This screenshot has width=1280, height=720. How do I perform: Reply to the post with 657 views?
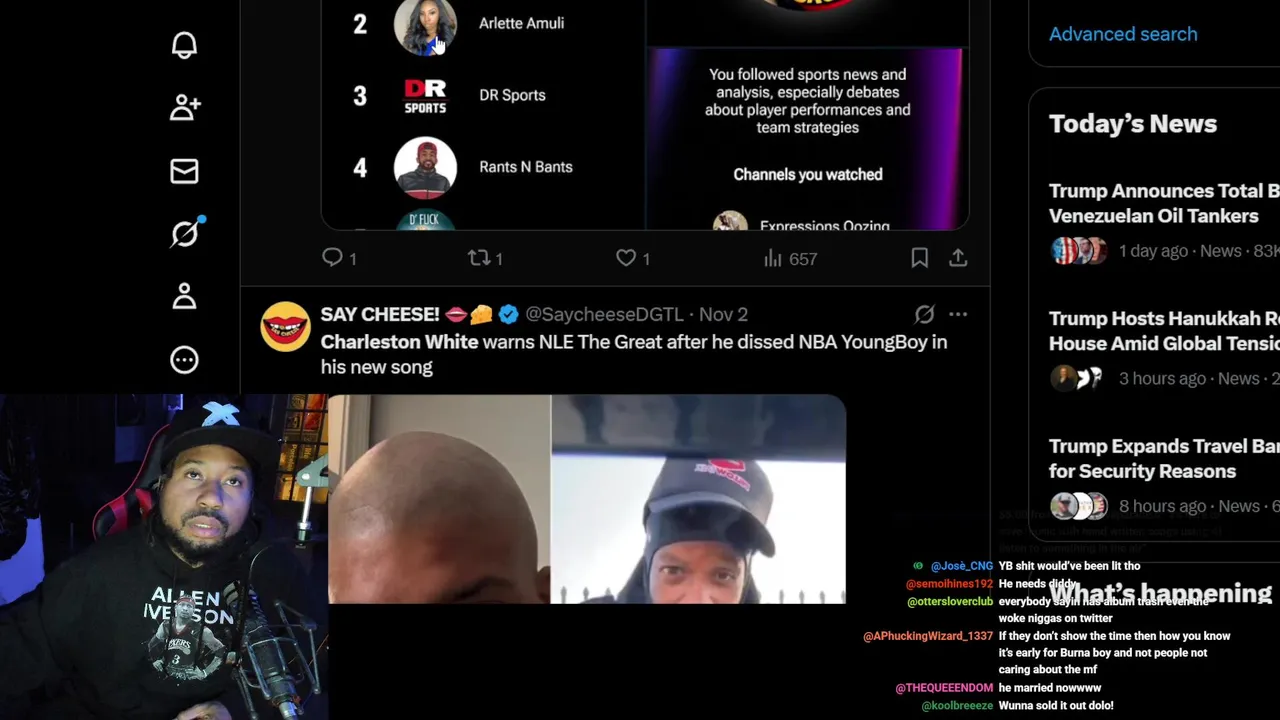pos(333,258)
